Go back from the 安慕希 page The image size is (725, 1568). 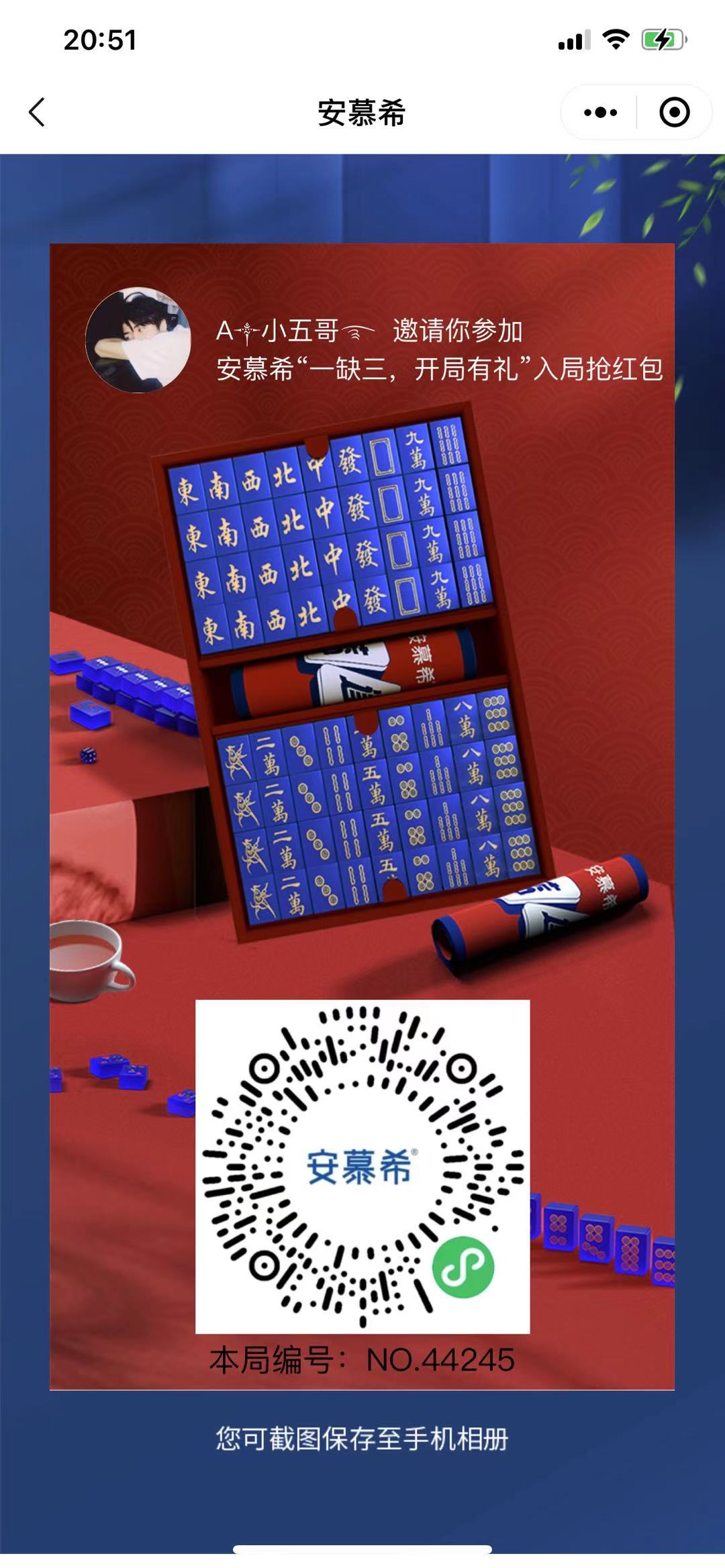point(38,112)
